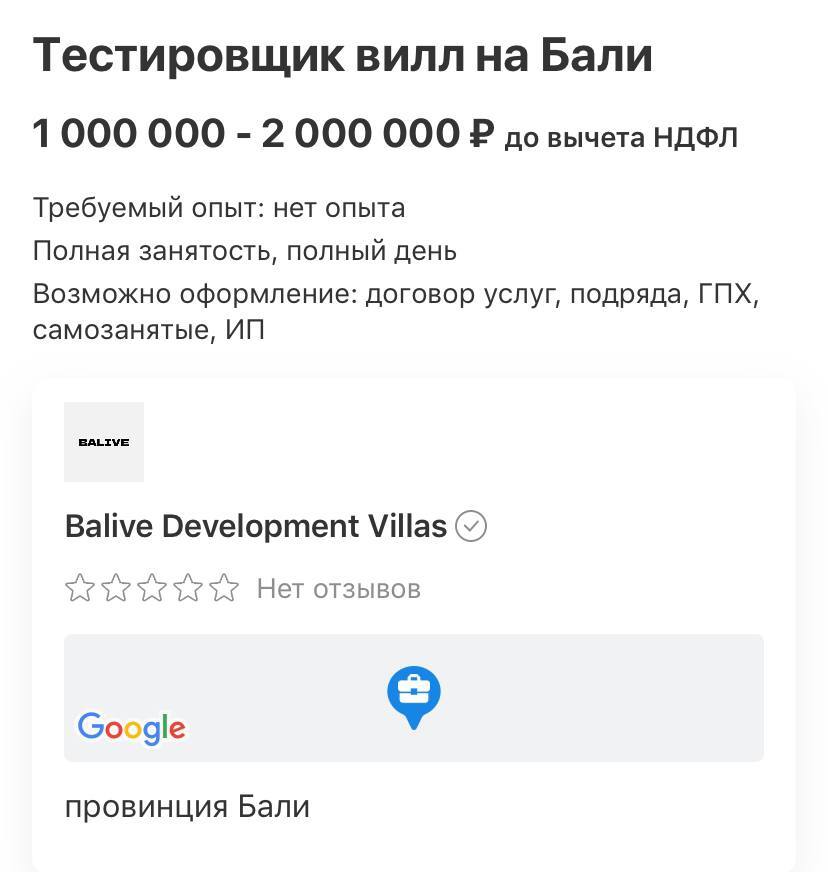Viewport: 828px width, 872px height.
Task: Open the Balive Development Villas company page
Action: point(255,526)
